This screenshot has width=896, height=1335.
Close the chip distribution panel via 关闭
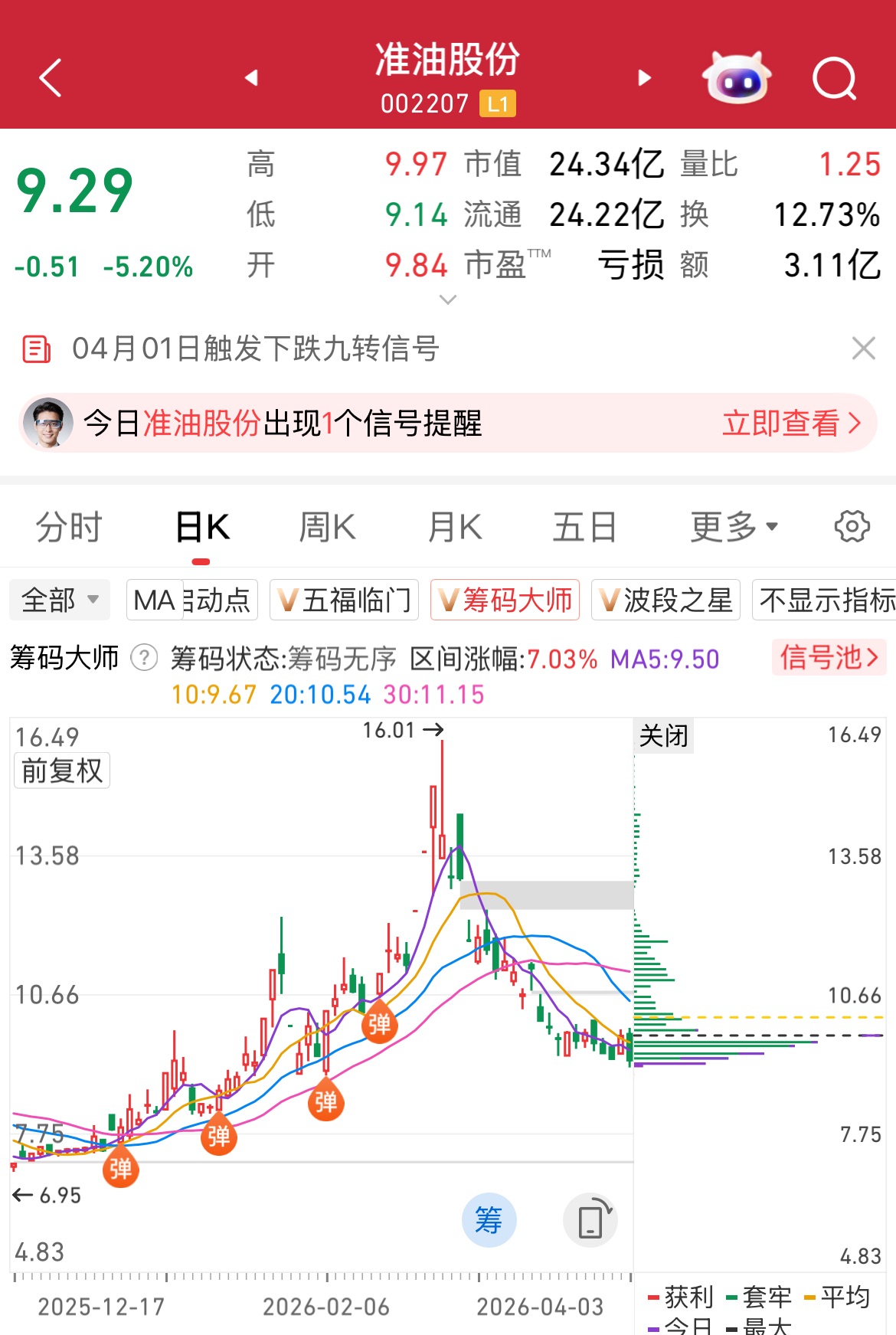(x=663, y=736)
